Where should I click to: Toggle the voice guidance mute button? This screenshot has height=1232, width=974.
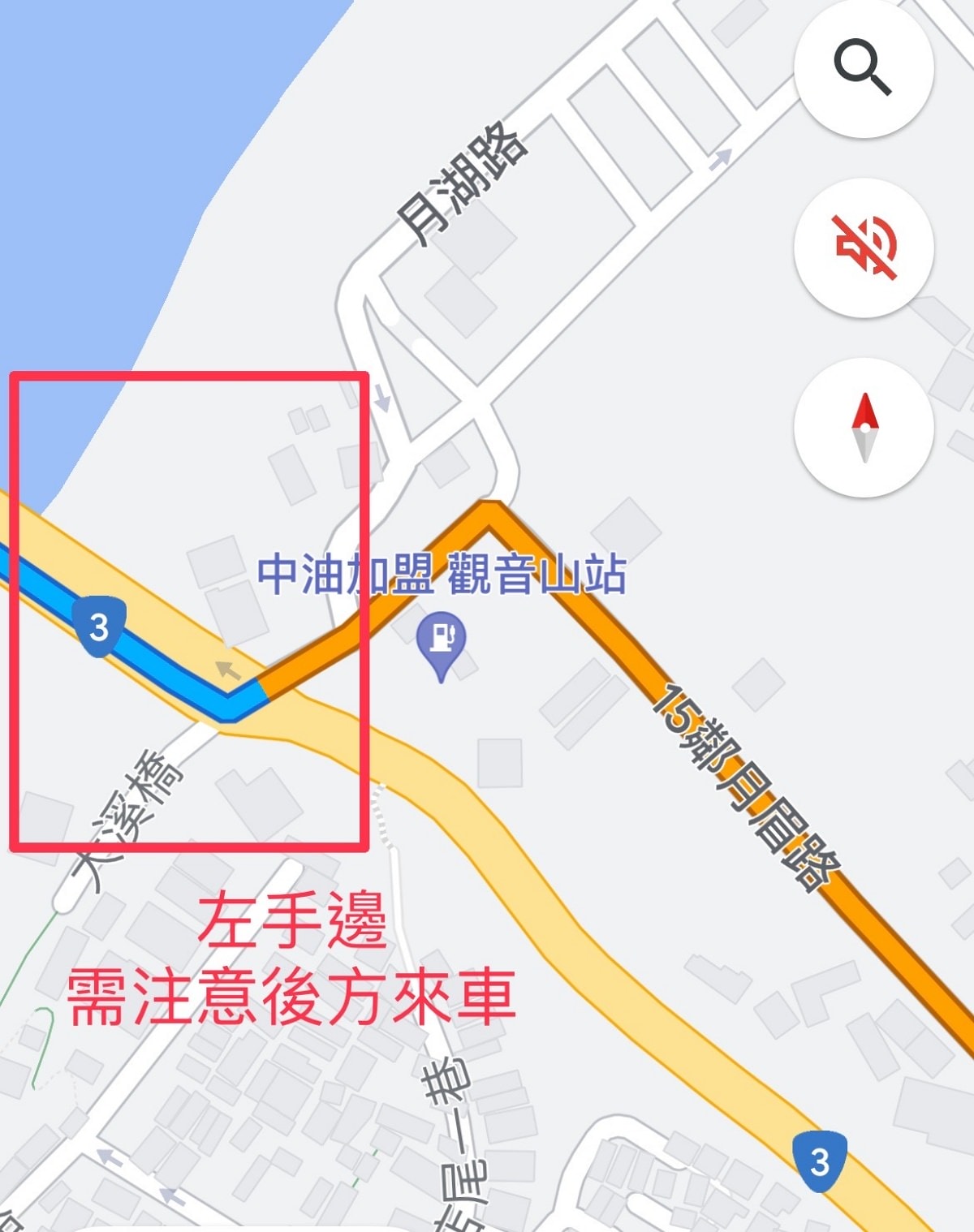point(864,248)
